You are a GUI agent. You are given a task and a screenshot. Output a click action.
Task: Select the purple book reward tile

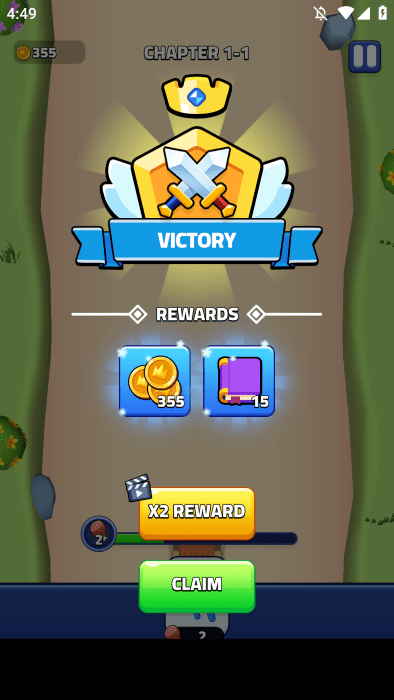(x=239, y=381)
